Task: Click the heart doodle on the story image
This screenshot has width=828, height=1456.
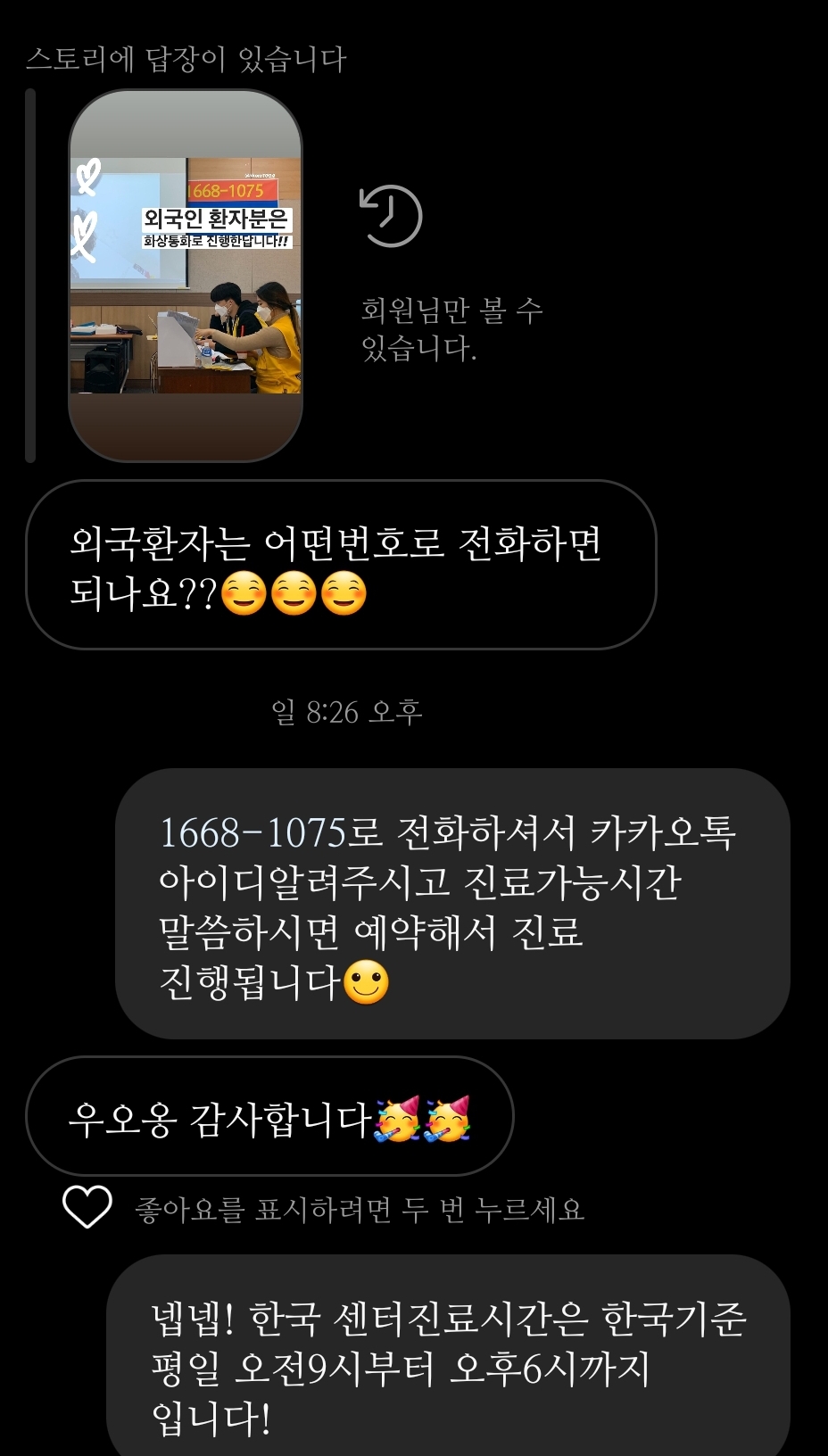Action: 87,178
